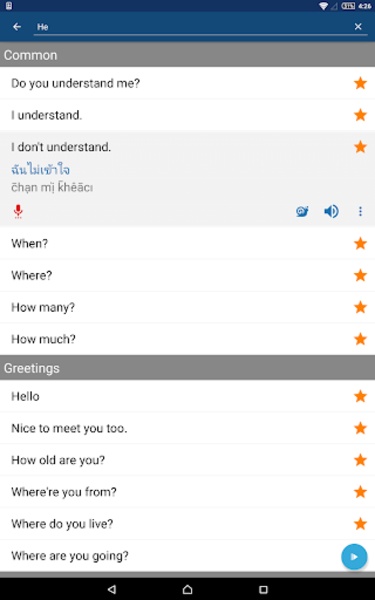Toggle the star beside "How much?"
This screenshot has width=375, height=600.
pos(360,339)
